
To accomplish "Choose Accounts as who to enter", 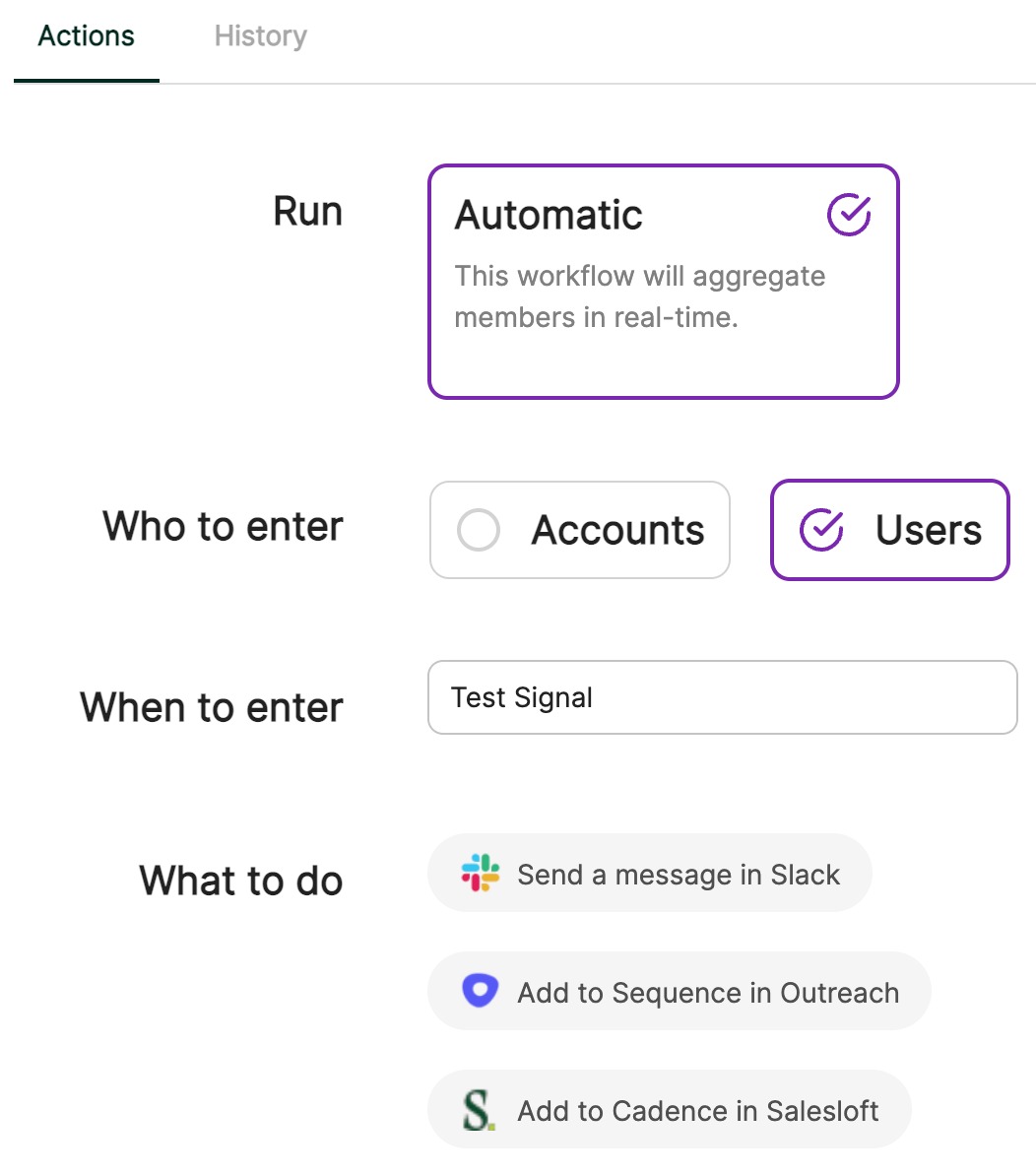I will tap(580, 530).
